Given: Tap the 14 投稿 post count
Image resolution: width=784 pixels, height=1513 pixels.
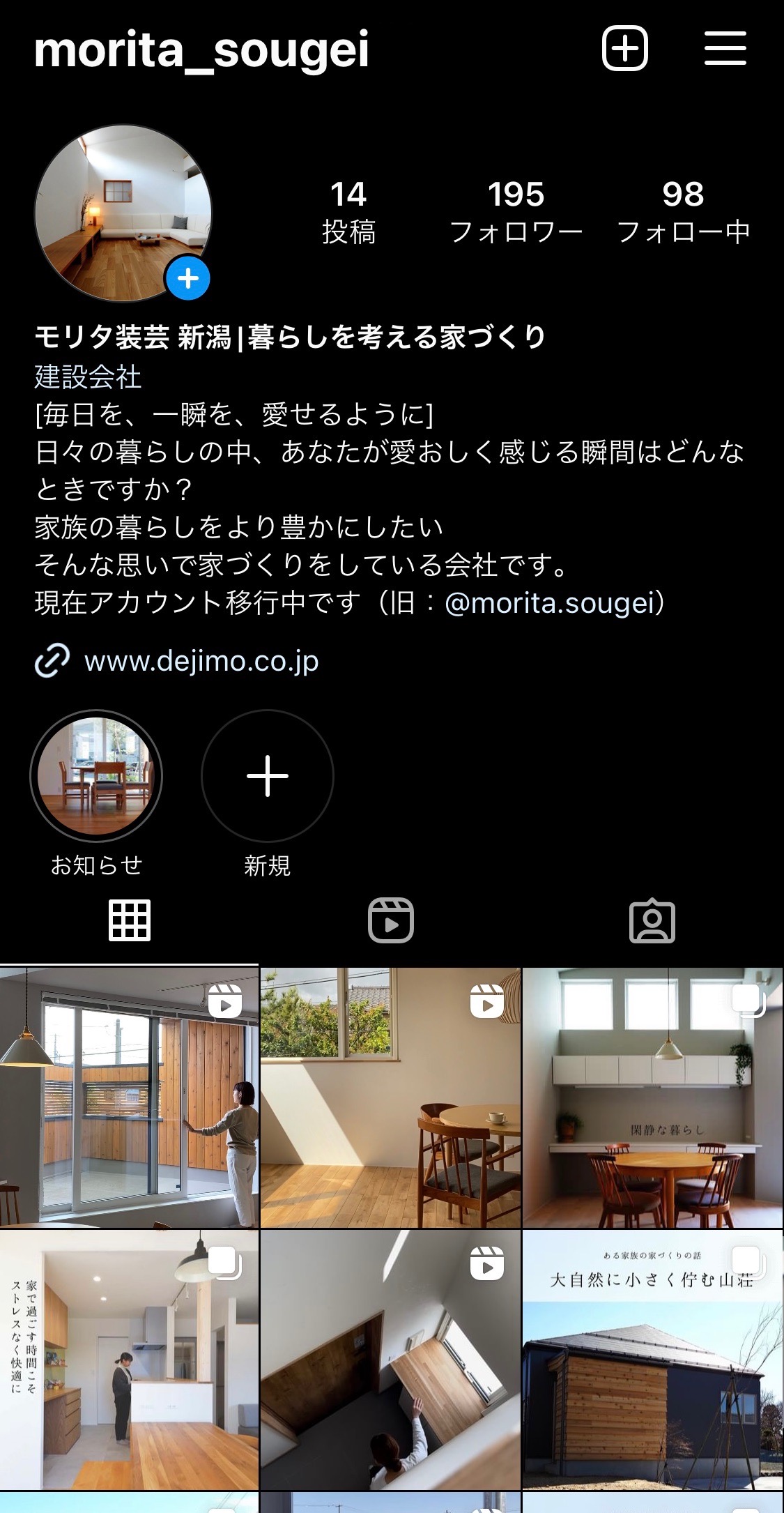Looking at the screenshot, I should coord(348,212).
